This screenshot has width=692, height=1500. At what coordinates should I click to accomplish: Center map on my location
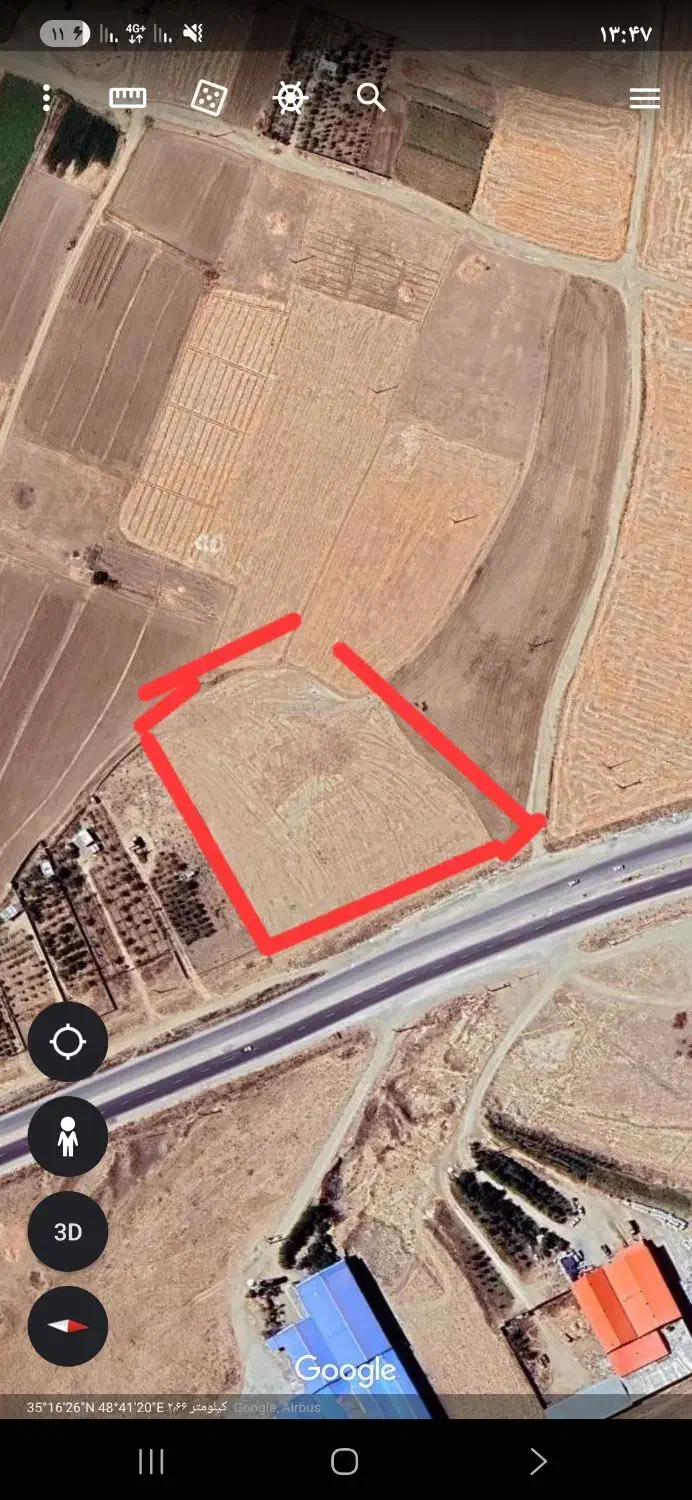[68, 1042]
